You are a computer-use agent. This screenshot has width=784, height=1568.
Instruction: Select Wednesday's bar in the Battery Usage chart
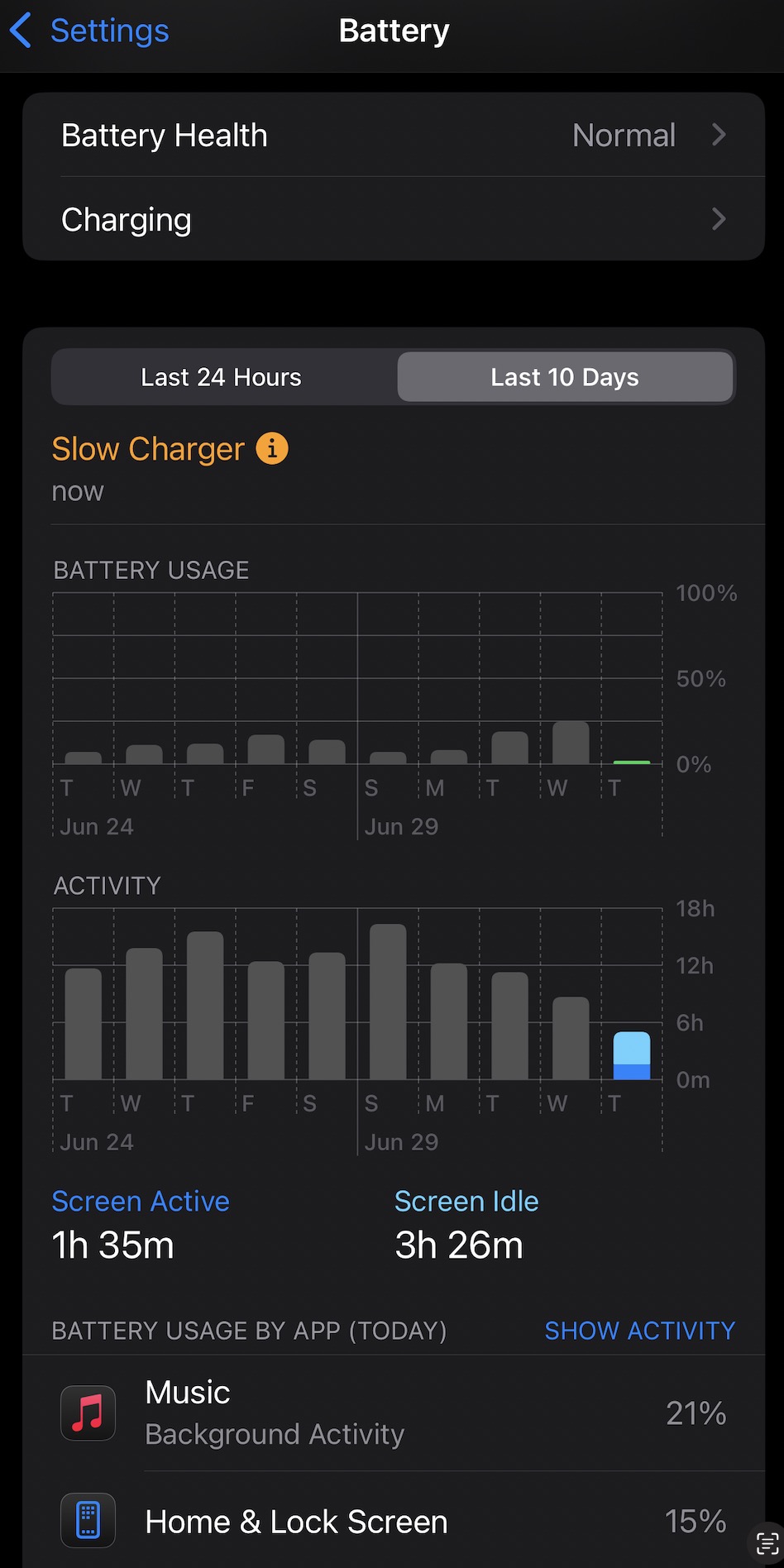point(571,743)
